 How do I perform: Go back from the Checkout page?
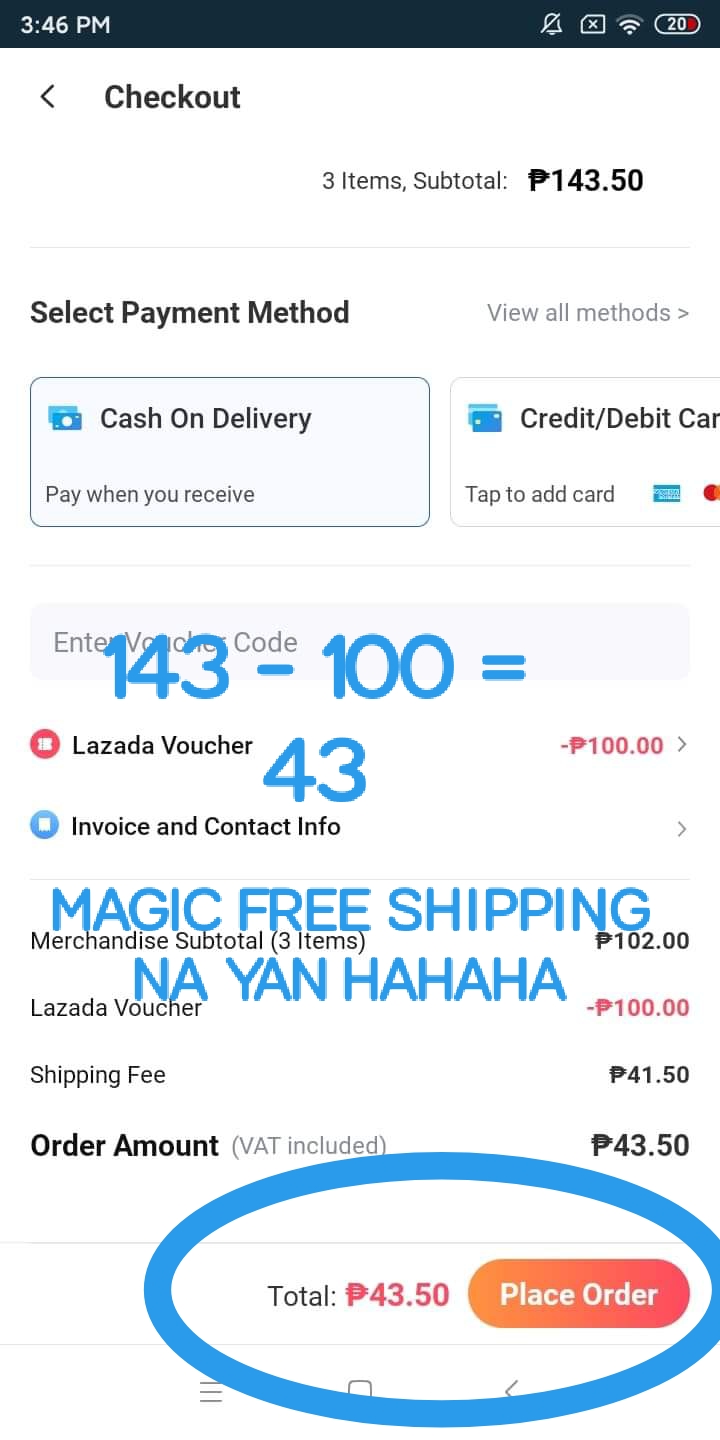(x=47, y=97)
